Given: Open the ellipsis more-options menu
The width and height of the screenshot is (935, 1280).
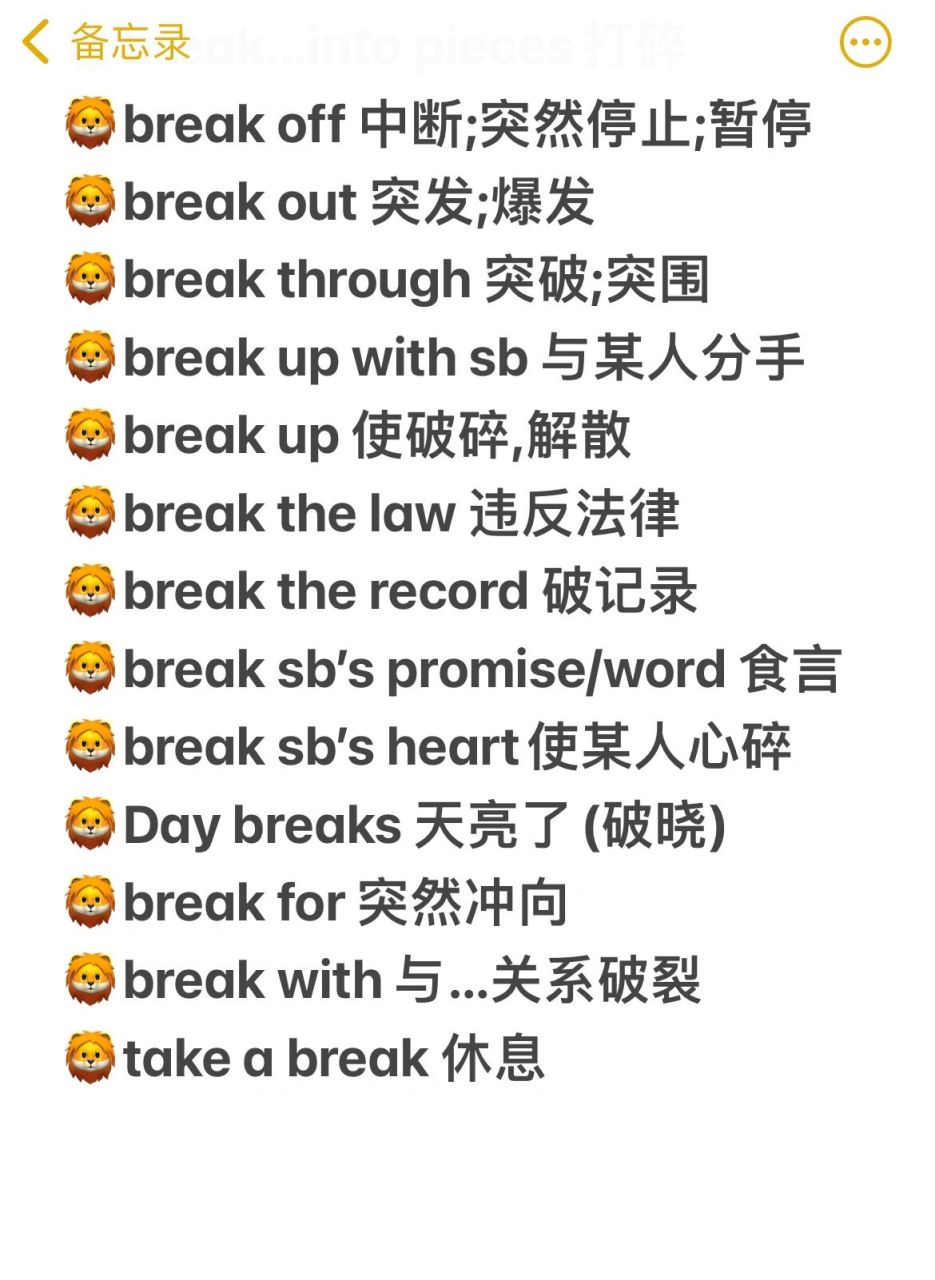Looking at the screenshot, I should tap(866, 42).
